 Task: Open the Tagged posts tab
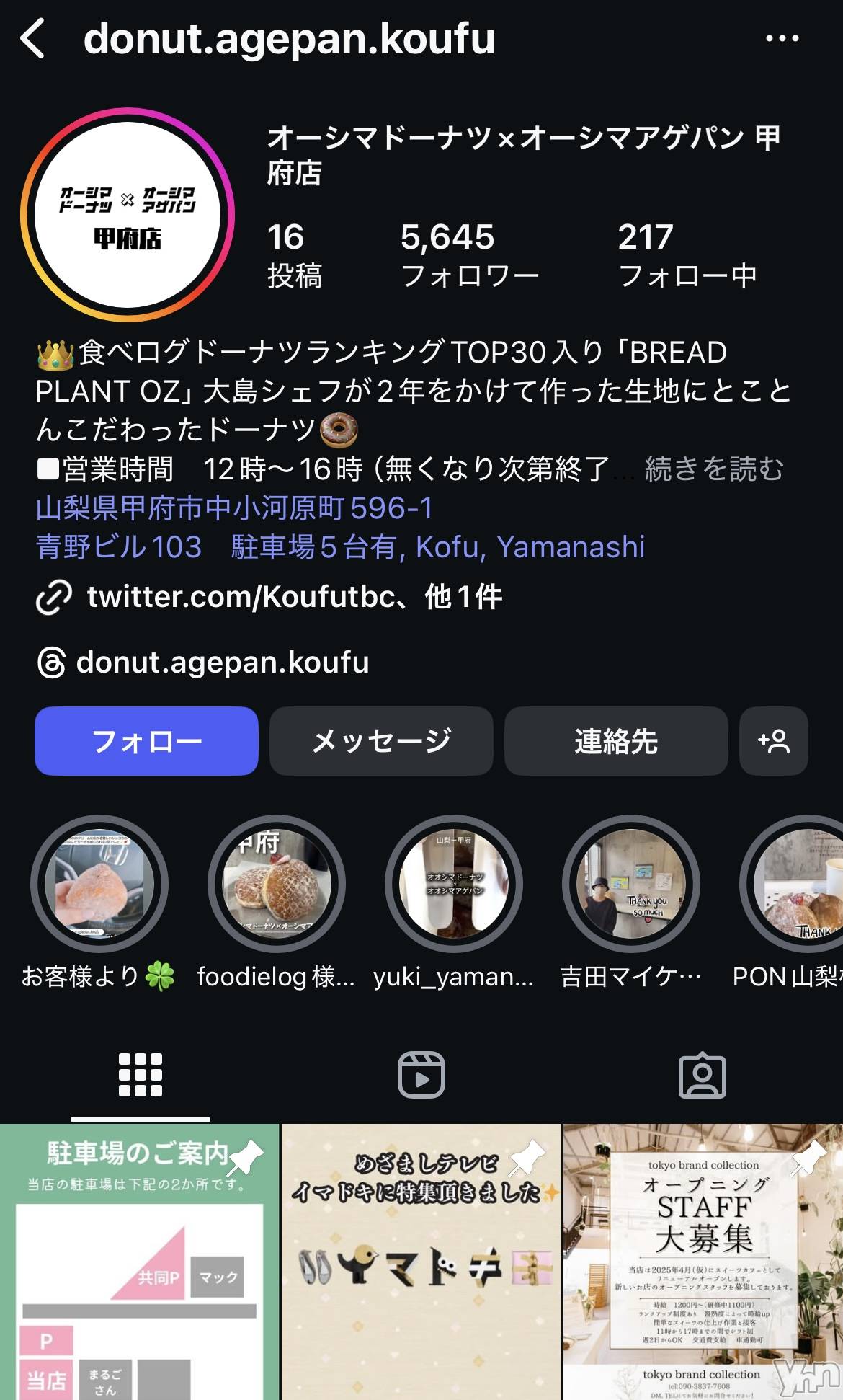coord(702,1074)
